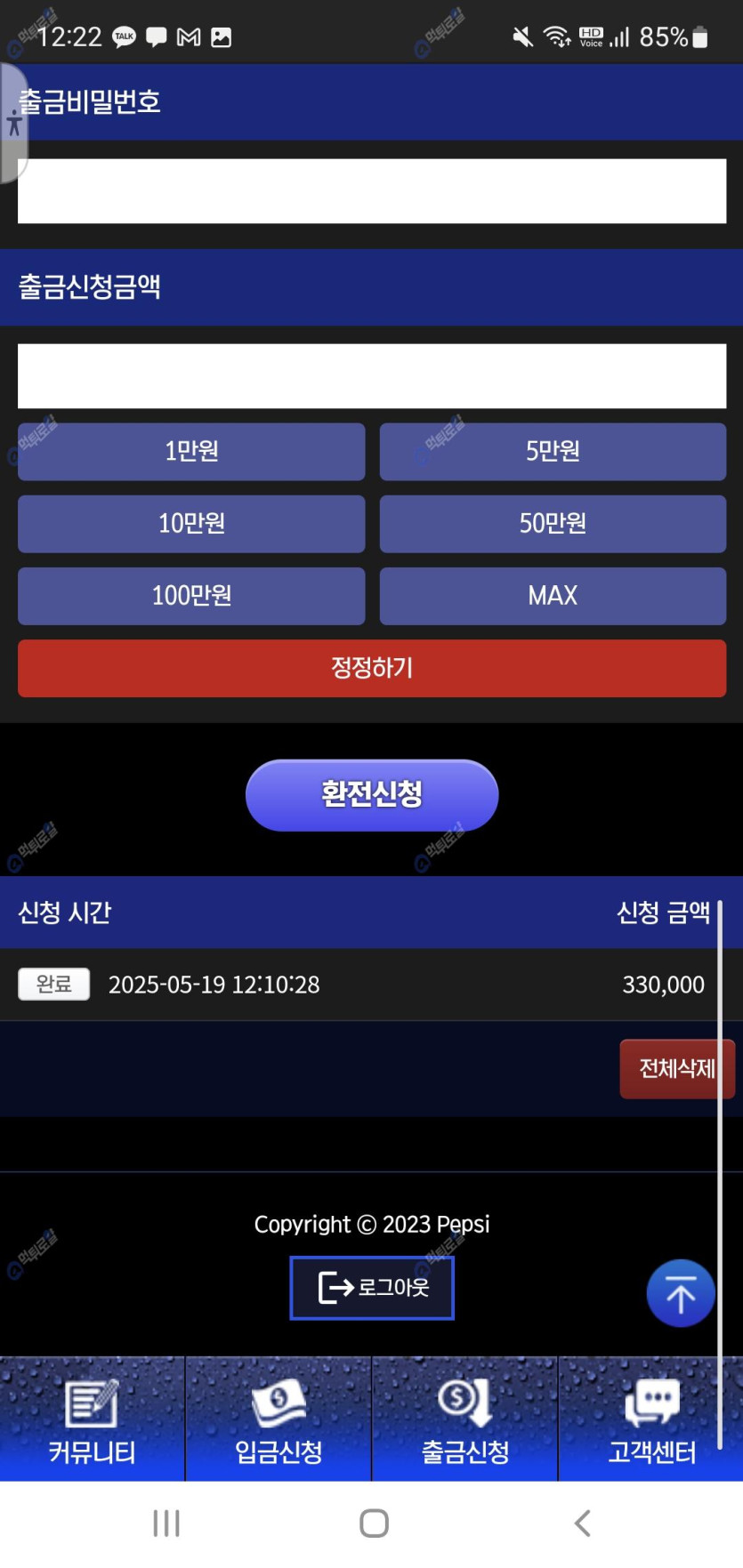Go back with the system back button
Viewport: 743px width, 1568px height.
click(x=583, y=1523)
